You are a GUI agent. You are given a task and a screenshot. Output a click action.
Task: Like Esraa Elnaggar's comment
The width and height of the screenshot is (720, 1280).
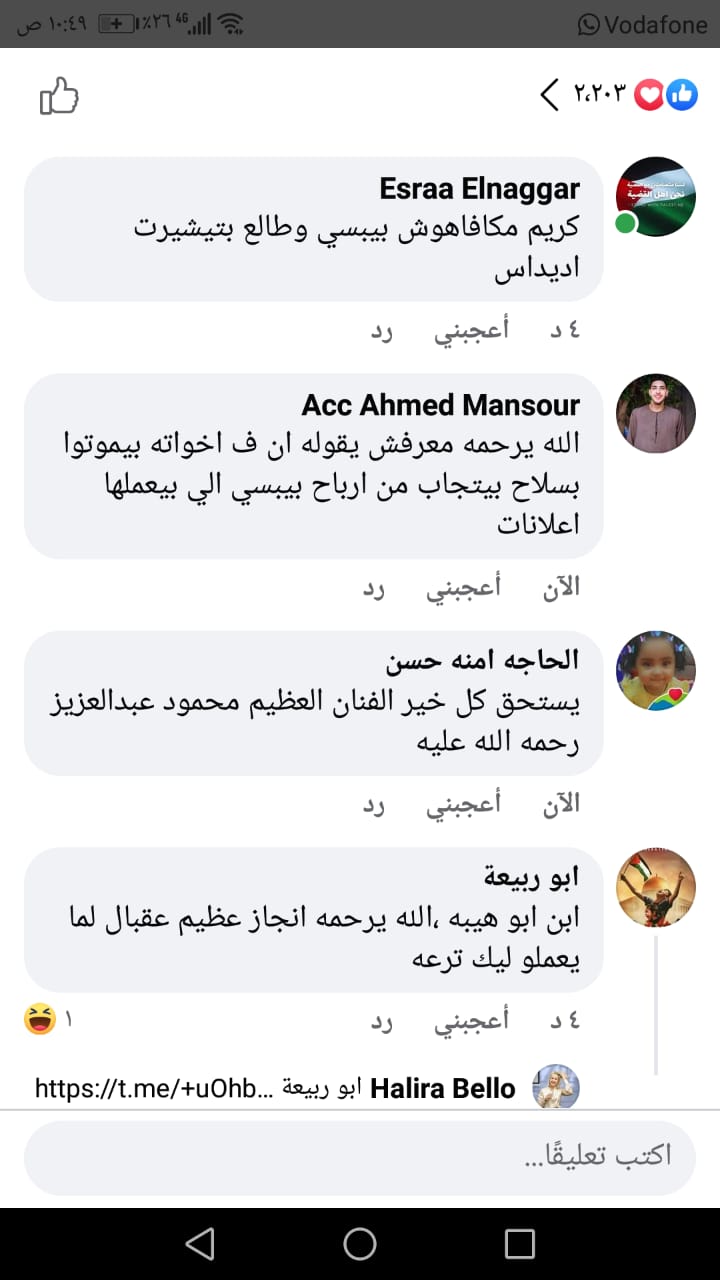(x=470, y=331)
